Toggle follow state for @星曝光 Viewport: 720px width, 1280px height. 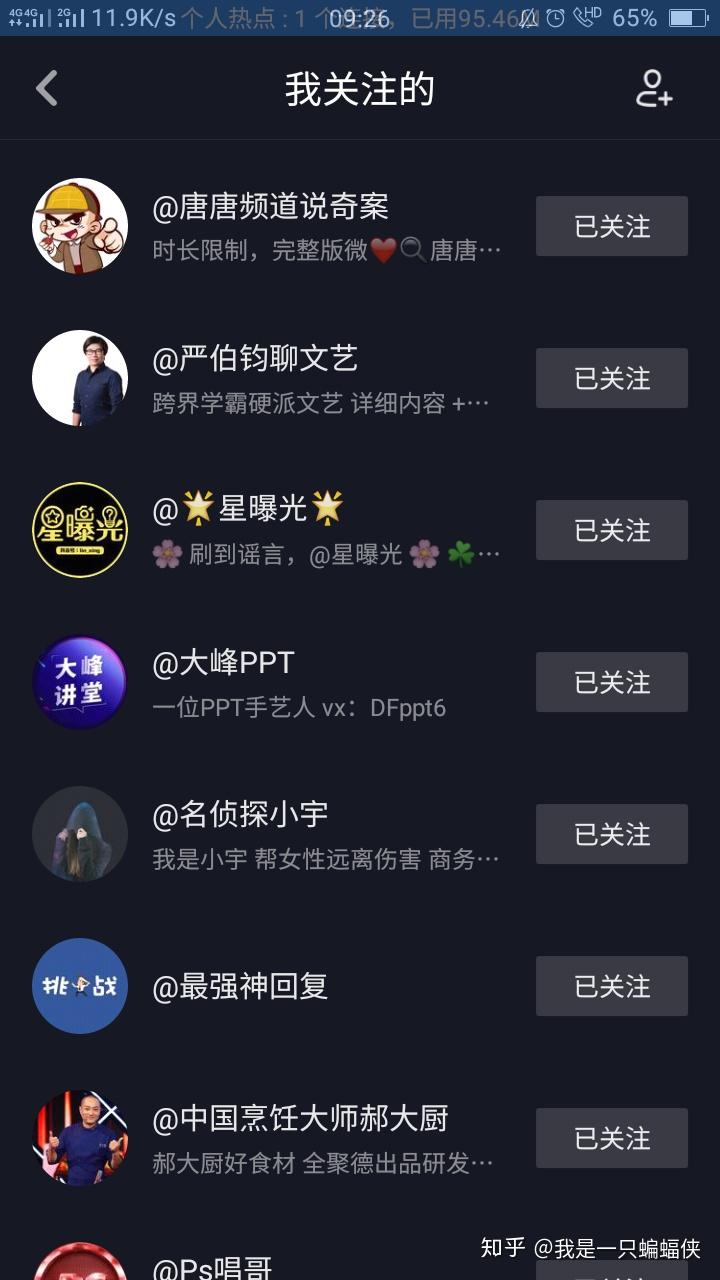pos(612,530)
